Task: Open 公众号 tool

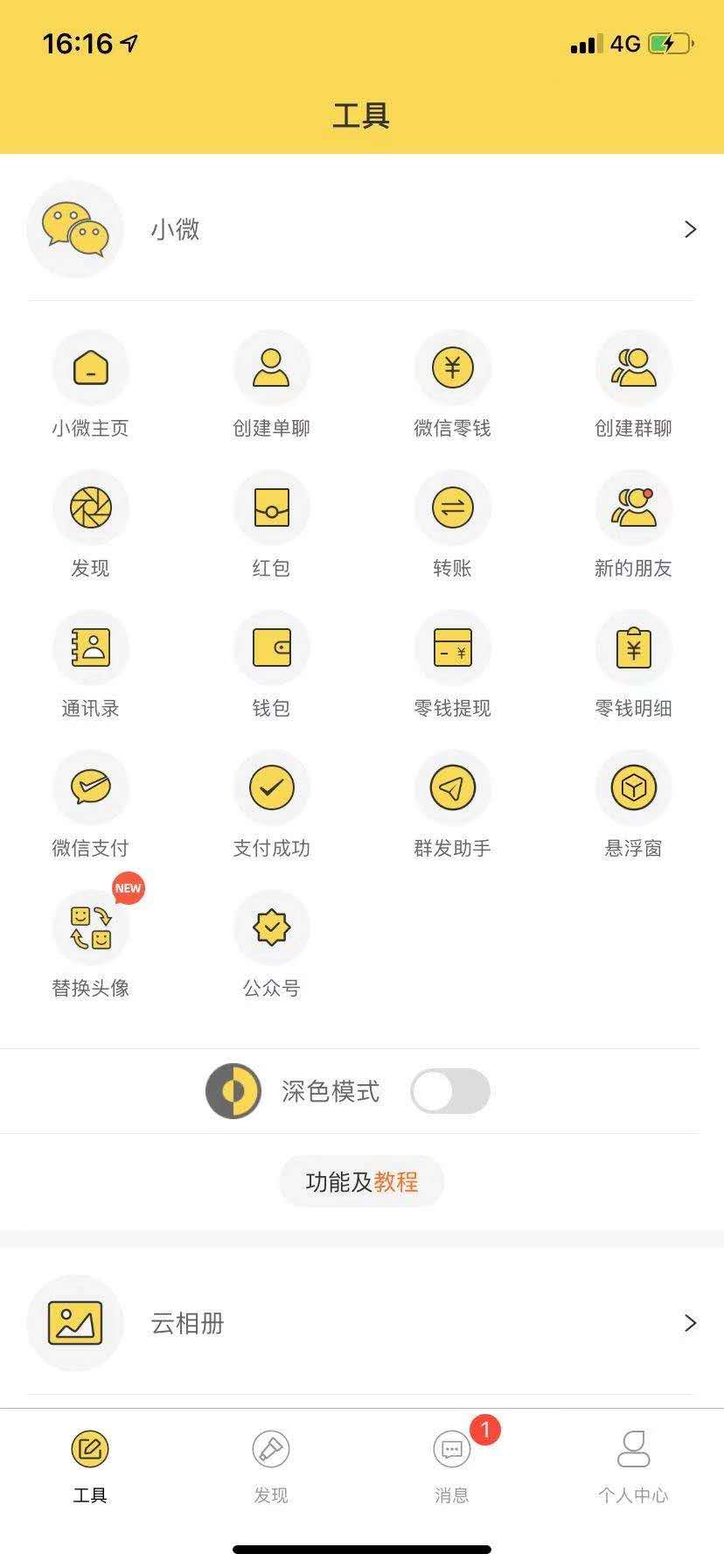Action: (x=271, y=945)
